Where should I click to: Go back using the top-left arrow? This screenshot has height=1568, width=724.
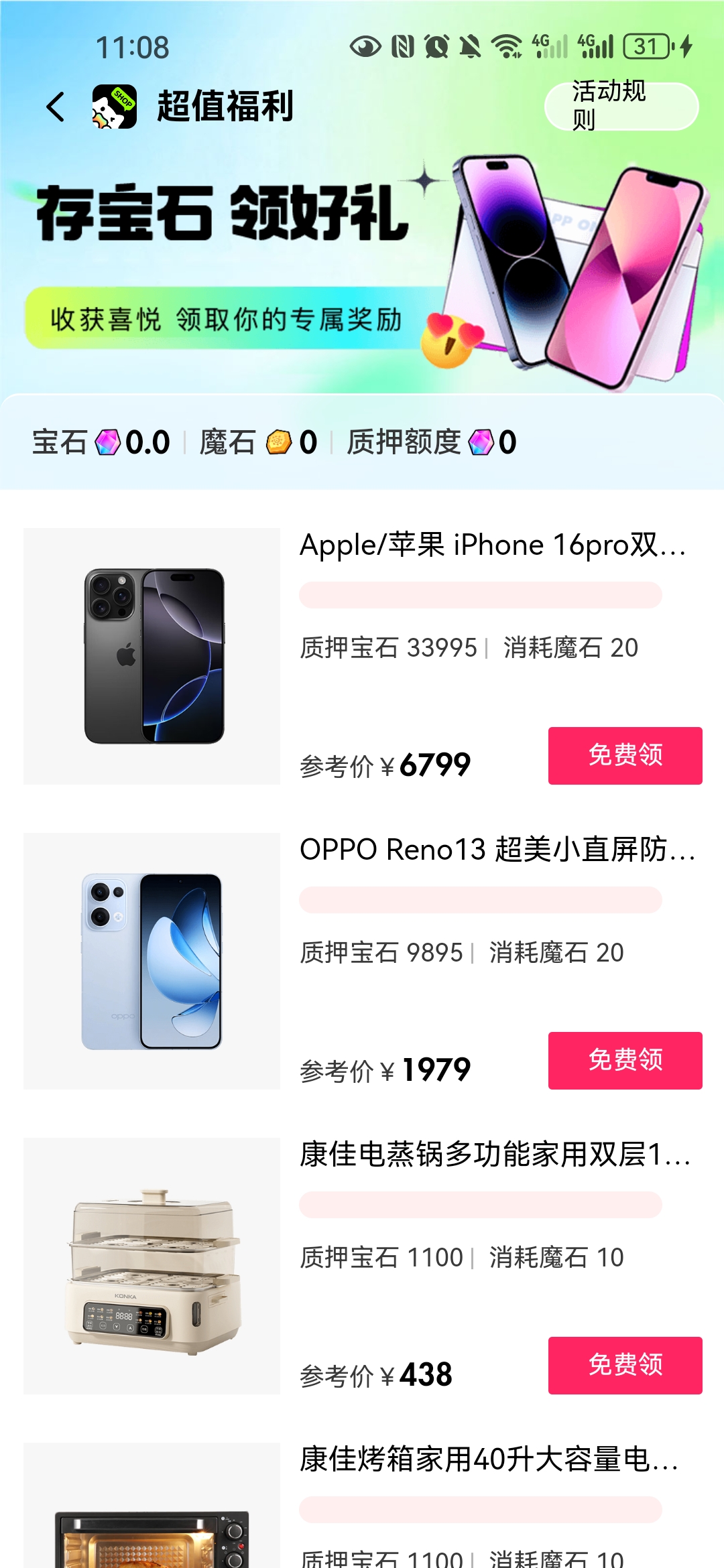tap(56, 107)
